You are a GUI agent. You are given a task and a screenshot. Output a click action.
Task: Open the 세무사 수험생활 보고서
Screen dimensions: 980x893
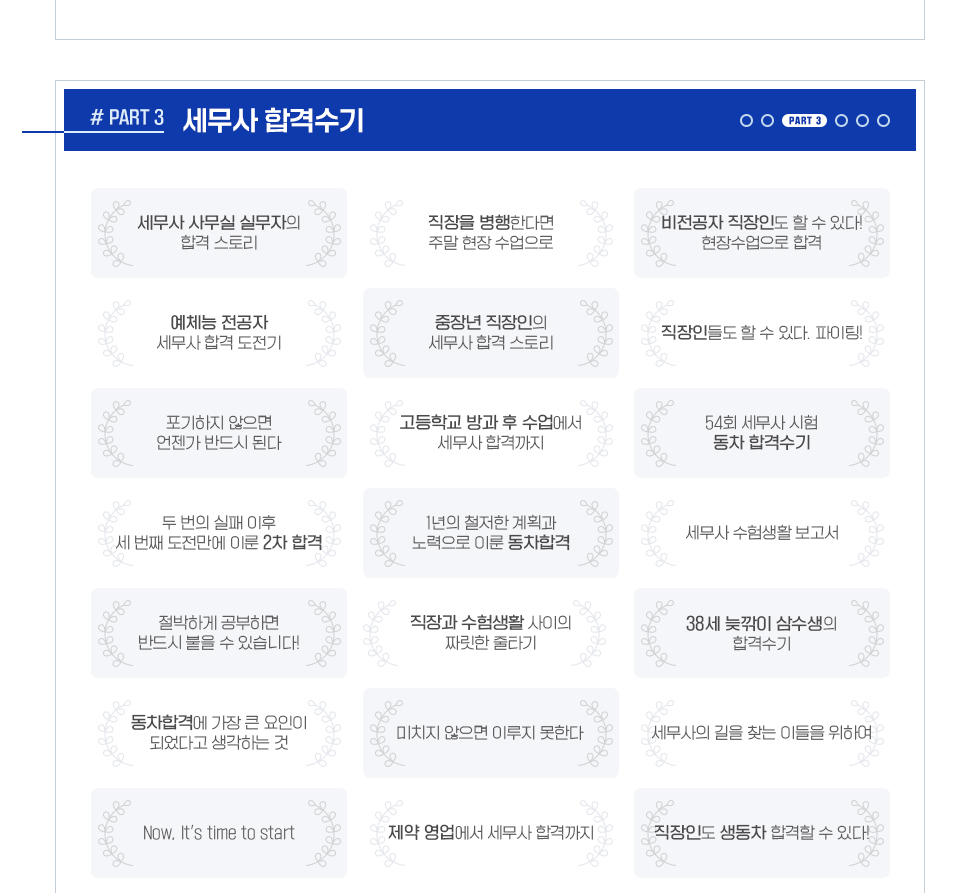[x=762, y=533]
